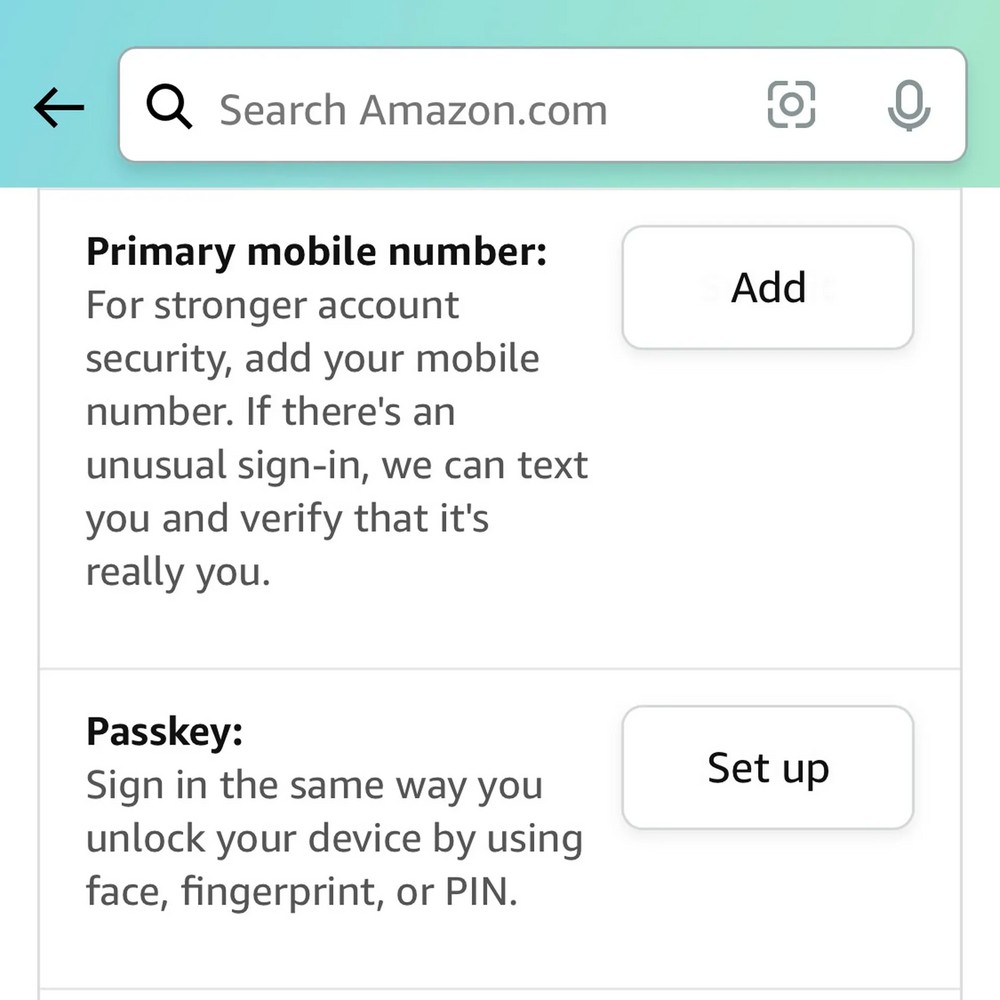Open the camera scan search icon

click(x=791, y=105)
